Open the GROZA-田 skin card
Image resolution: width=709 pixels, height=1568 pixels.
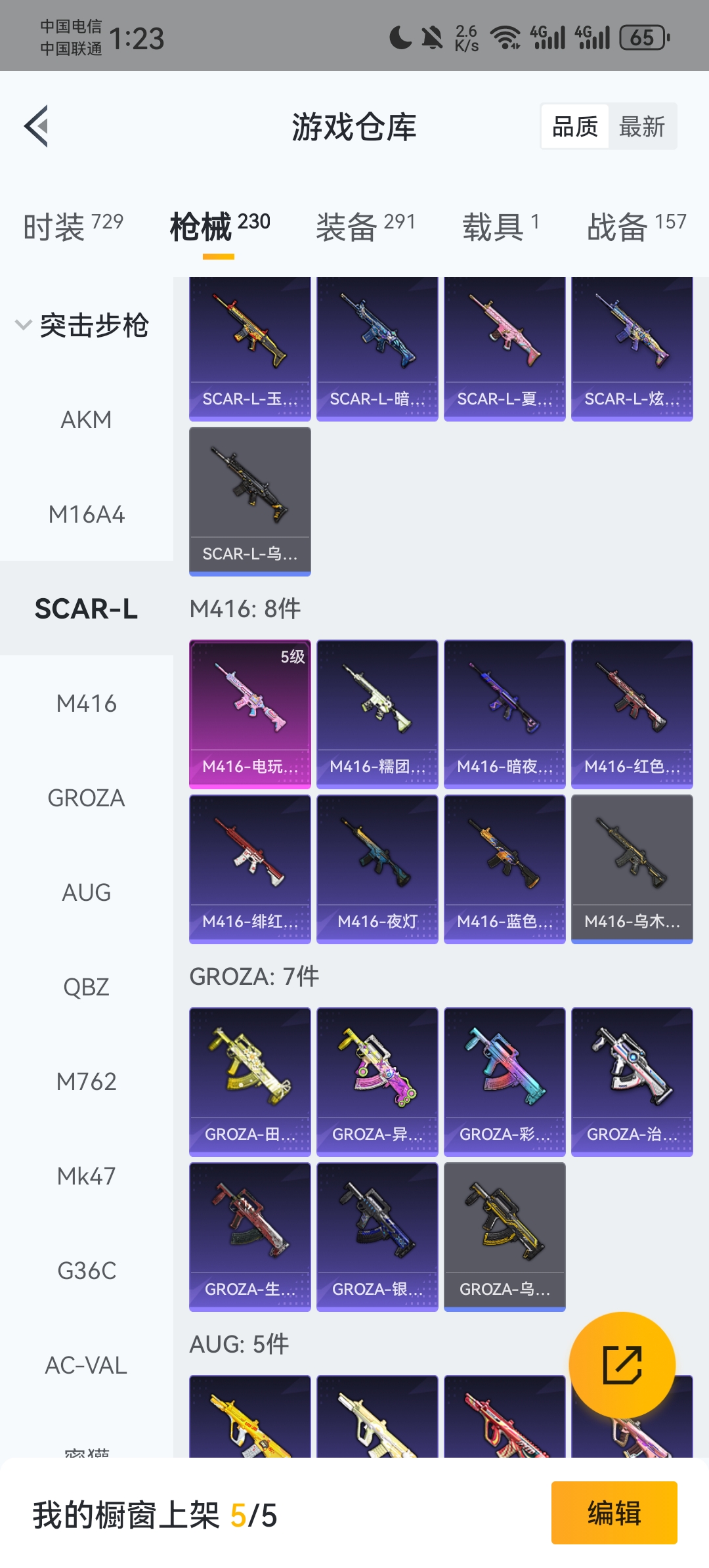coord(249,1081)
